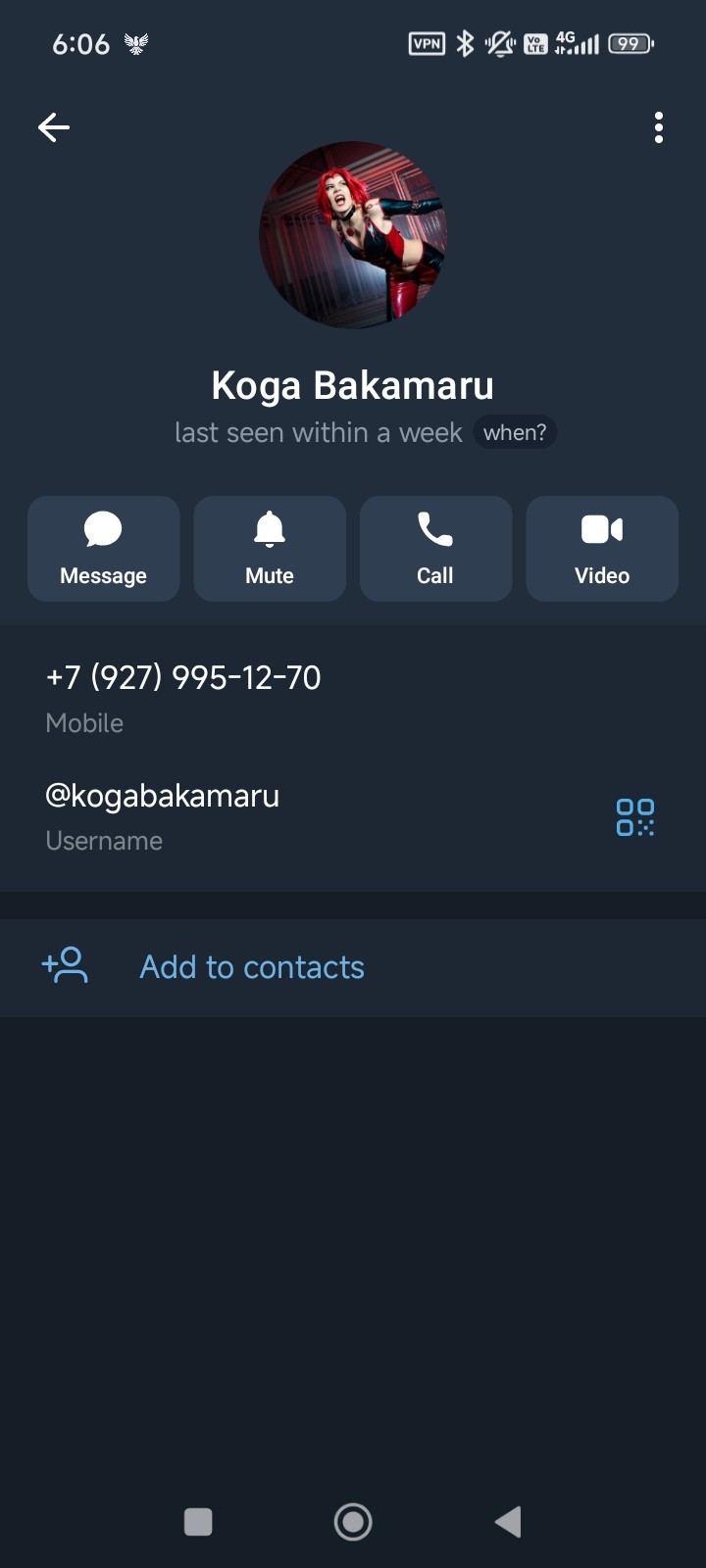This screenshot has height=1568, width=706.
Task: Tap the "when?" chip next to last seen
Action: tap(515, 432)
